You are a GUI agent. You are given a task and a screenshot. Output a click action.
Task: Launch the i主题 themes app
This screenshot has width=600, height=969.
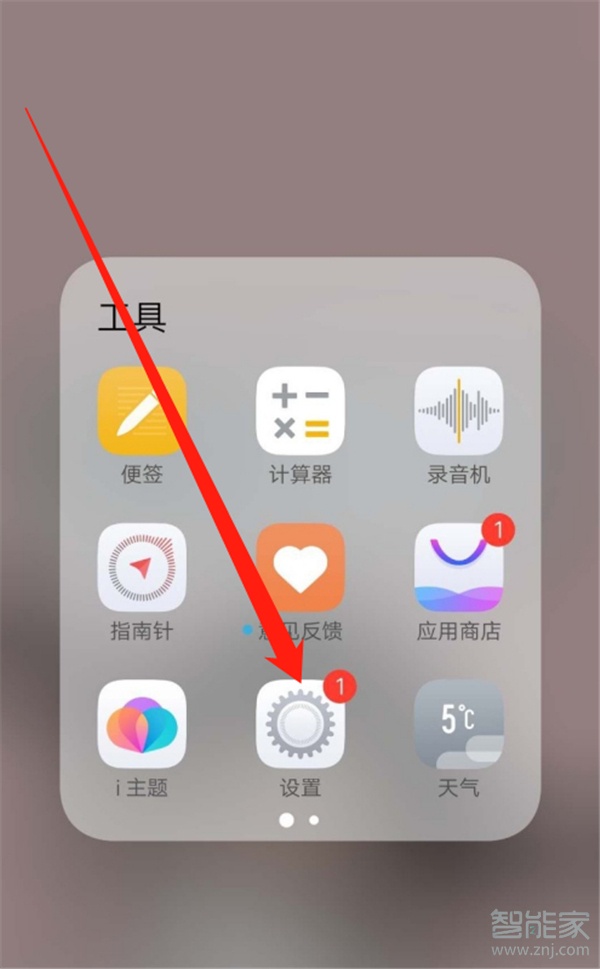click(142, 724)
